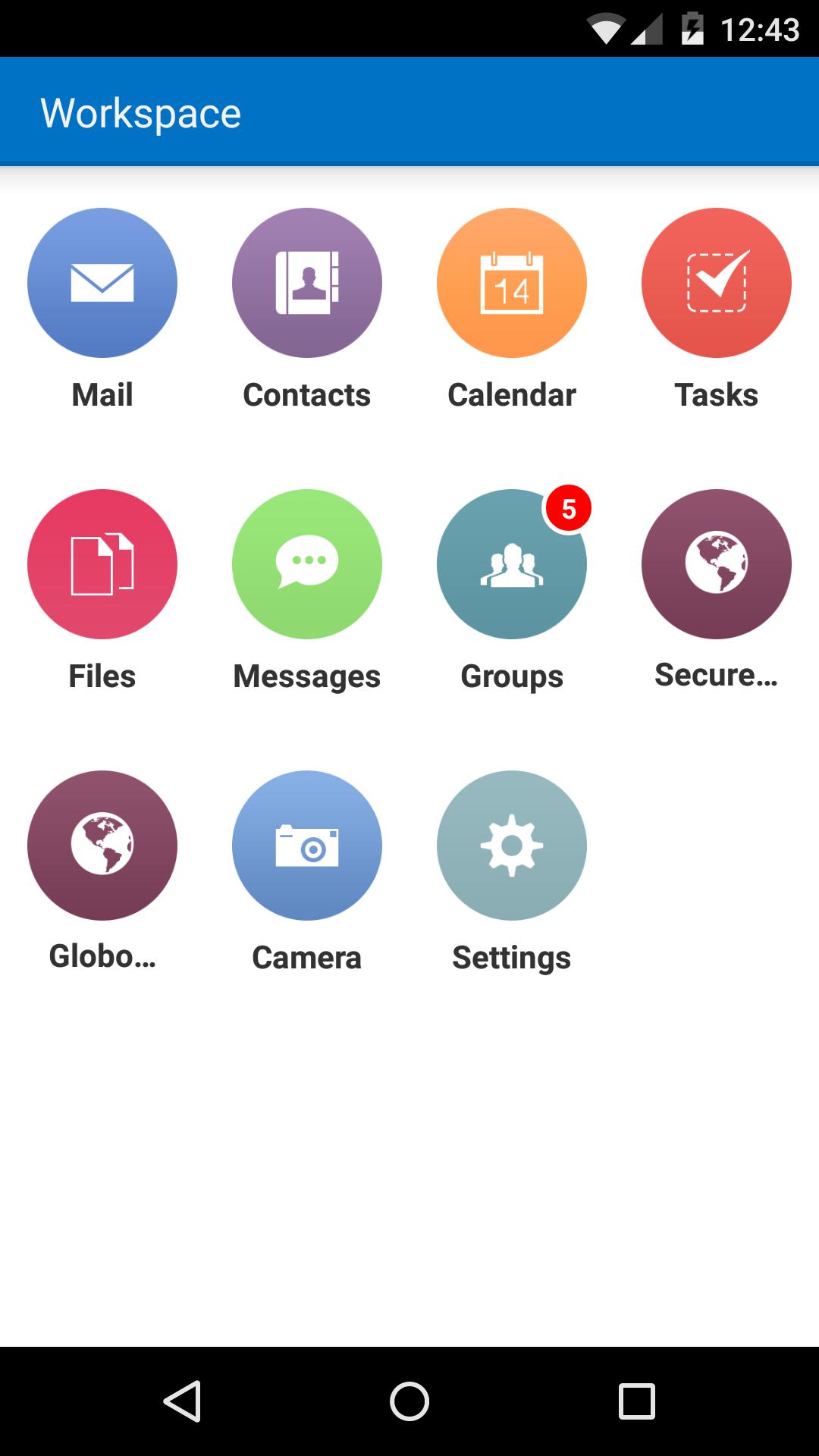Open the Secure browser app
The height and width of the screenshot is (1456, 819).
(x=716, y=564)
